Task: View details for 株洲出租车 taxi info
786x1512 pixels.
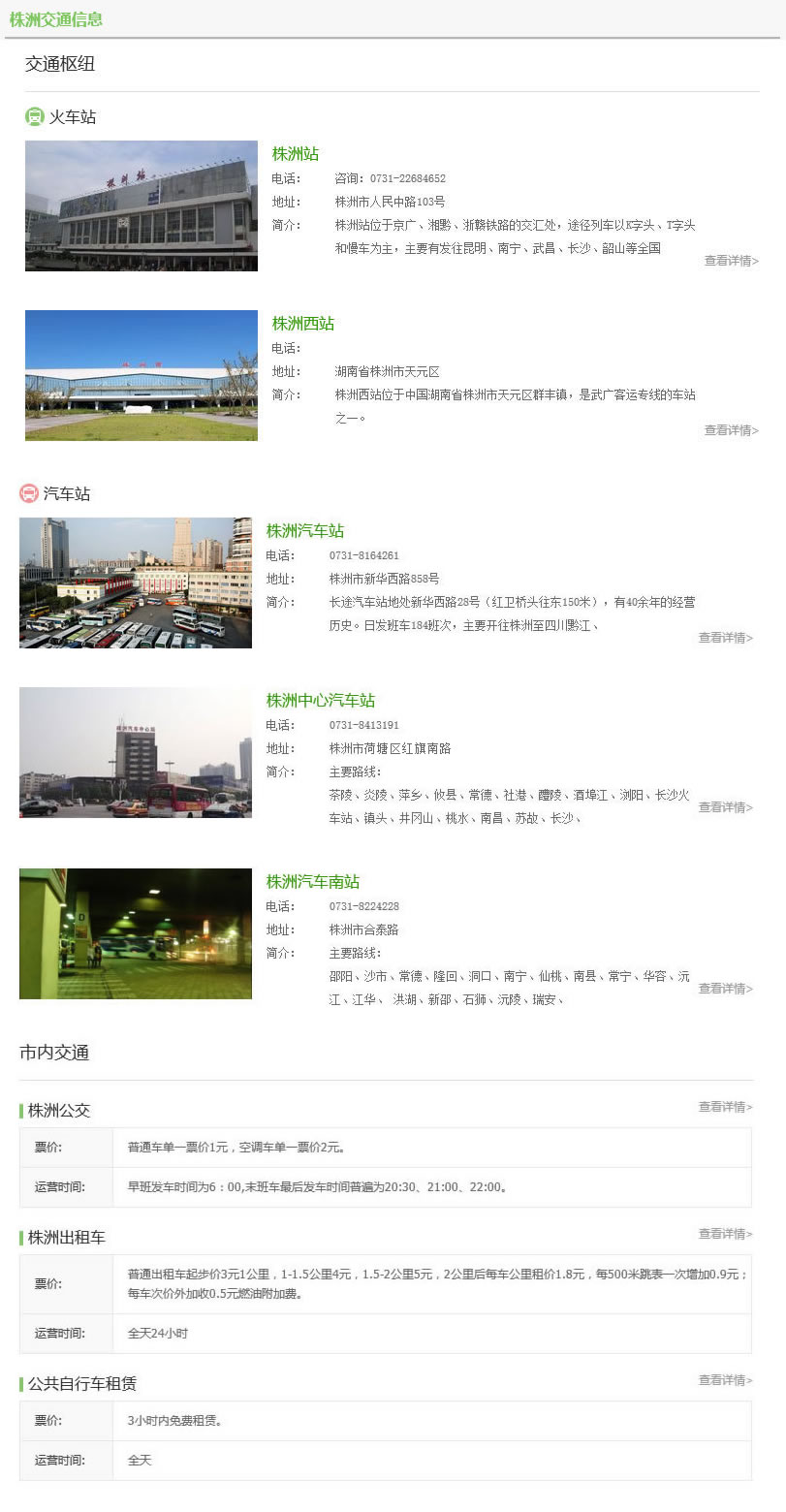Action: [x=725, y=1234]
